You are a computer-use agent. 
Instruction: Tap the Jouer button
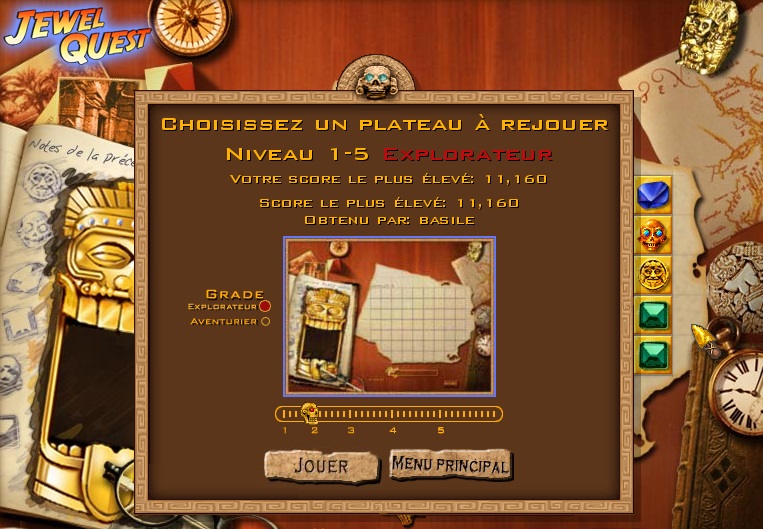321,466
